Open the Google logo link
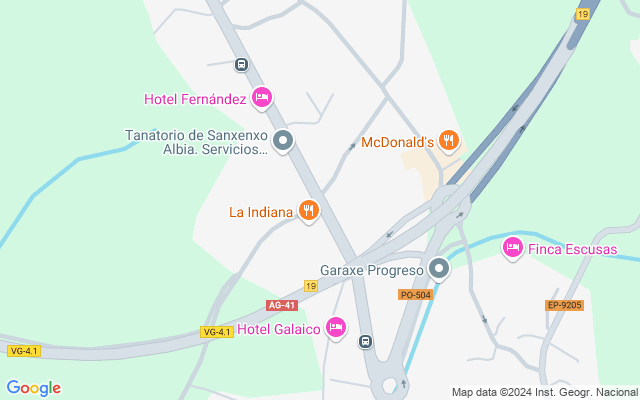The height and width of the screenshot is (400, 640). [34, 388]
